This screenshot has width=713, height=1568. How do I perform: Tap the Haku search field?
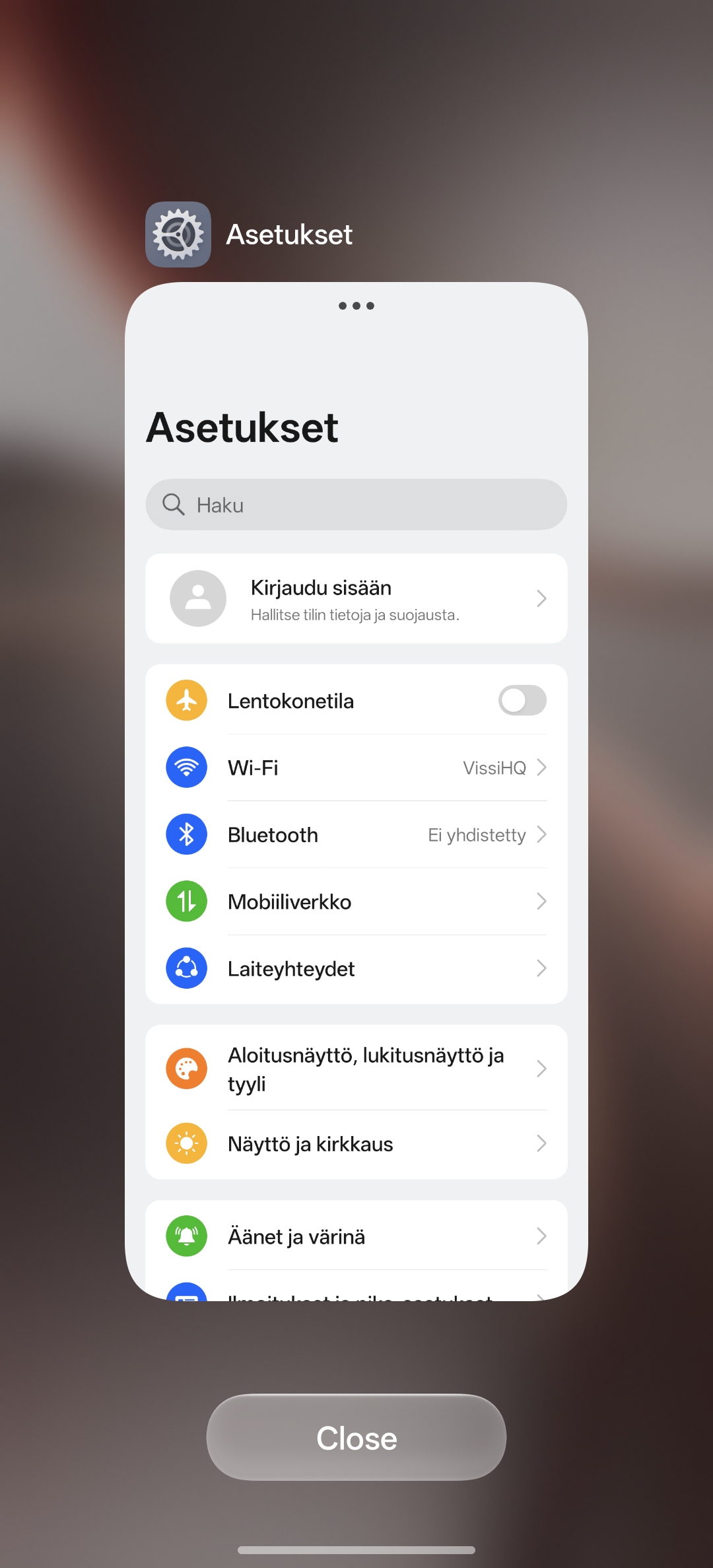point(356,505)
